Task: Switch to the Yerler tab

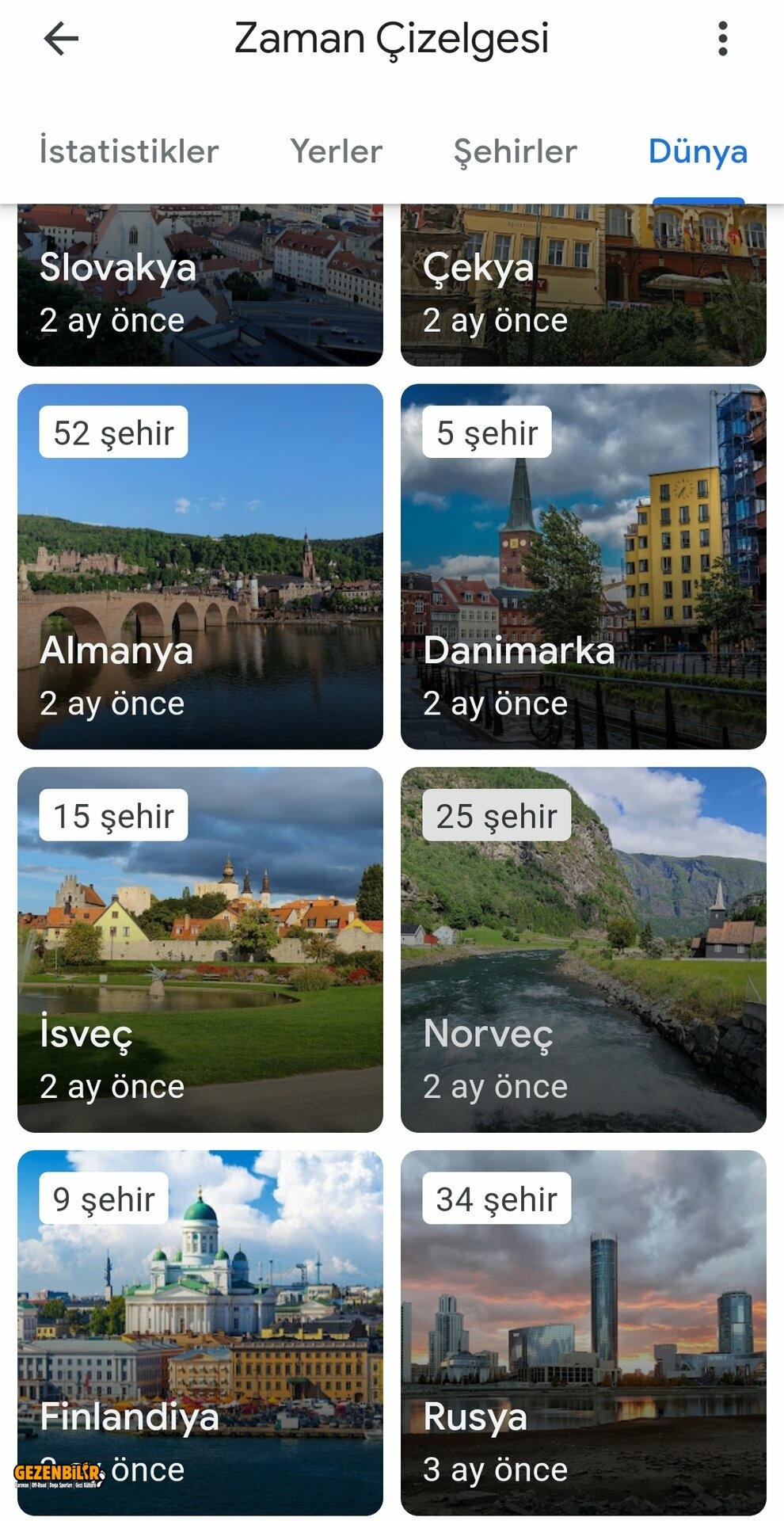Action: [x=337, y=151]
